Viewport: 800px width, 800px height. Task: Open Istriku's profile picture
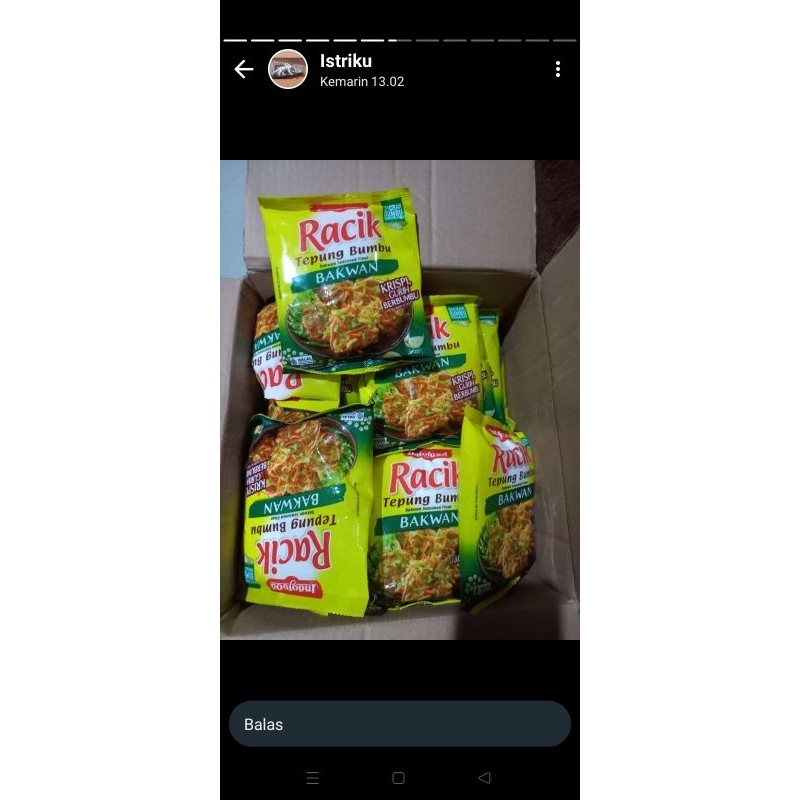288,69
